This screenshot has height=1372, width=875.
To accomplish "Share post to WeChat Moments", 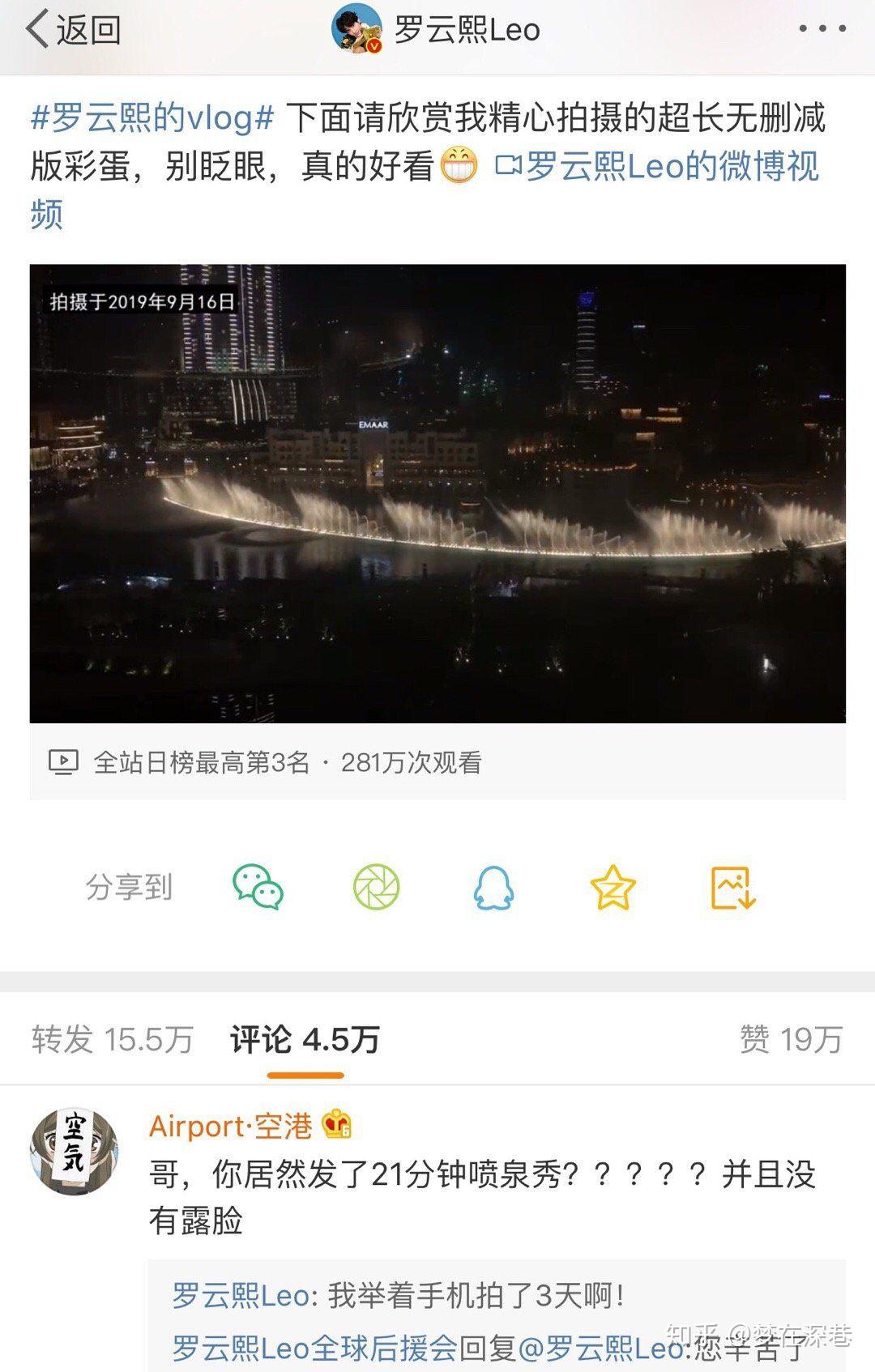I will pos(376,887).
